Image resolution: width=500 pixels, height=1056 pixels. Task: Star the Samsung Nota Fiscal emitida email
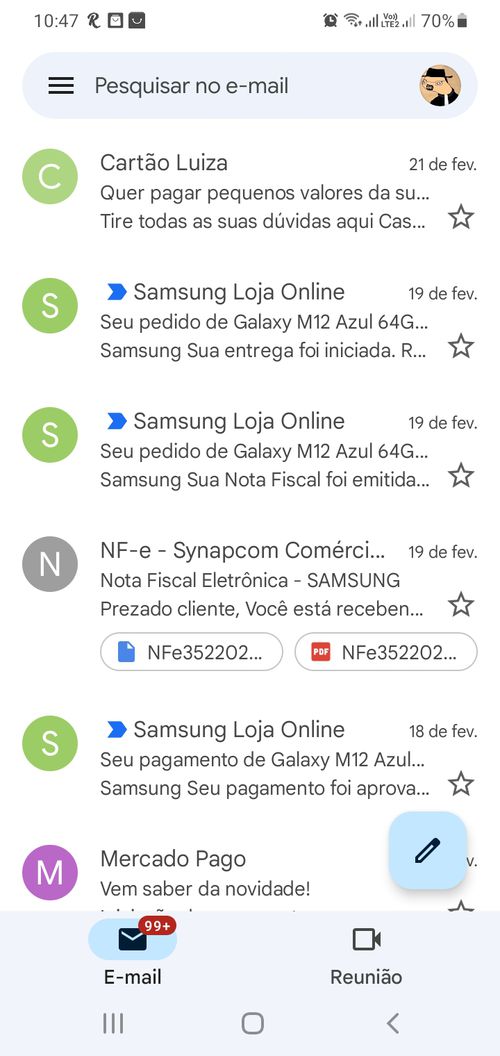click(461, 475)
